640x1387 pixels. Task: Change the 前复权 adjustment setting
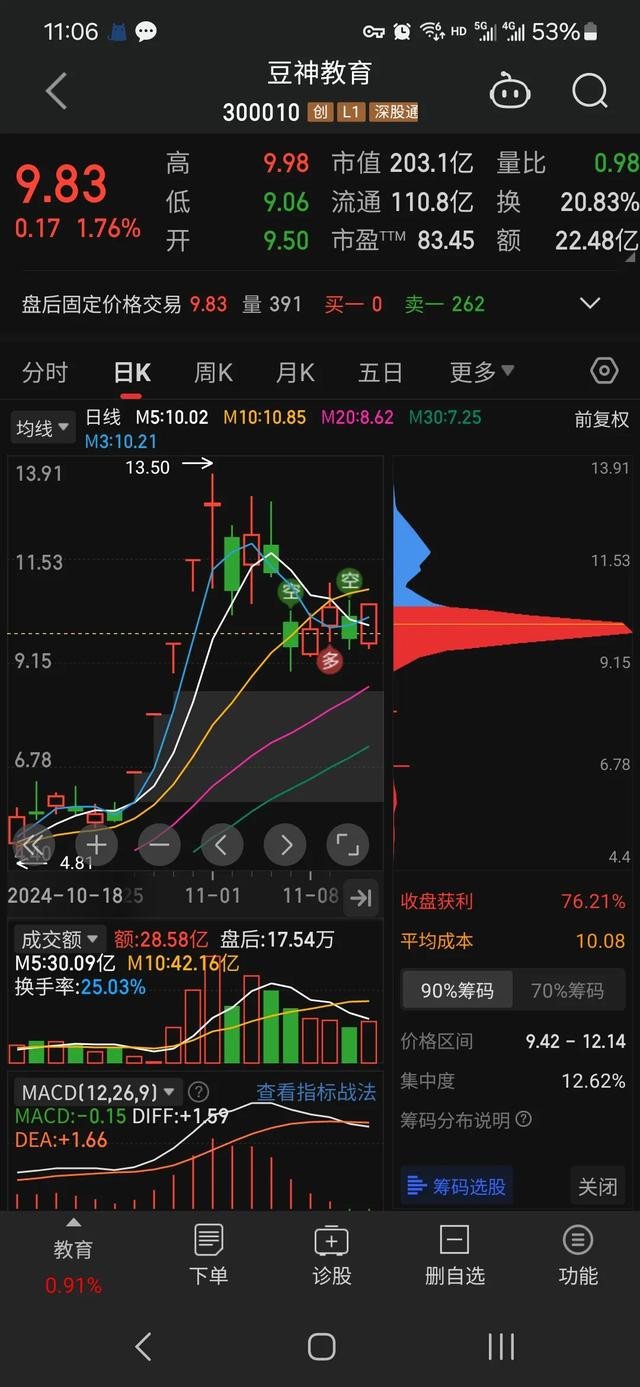[601, 420]
